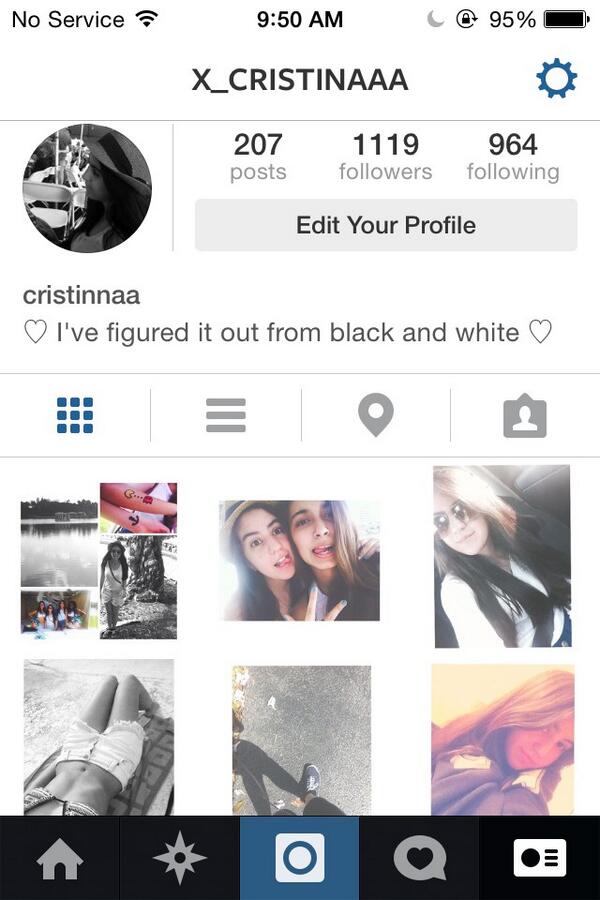Open the photo map tab
The height and width of the screenshot is (900, 600).
click(x=375, y=415)
